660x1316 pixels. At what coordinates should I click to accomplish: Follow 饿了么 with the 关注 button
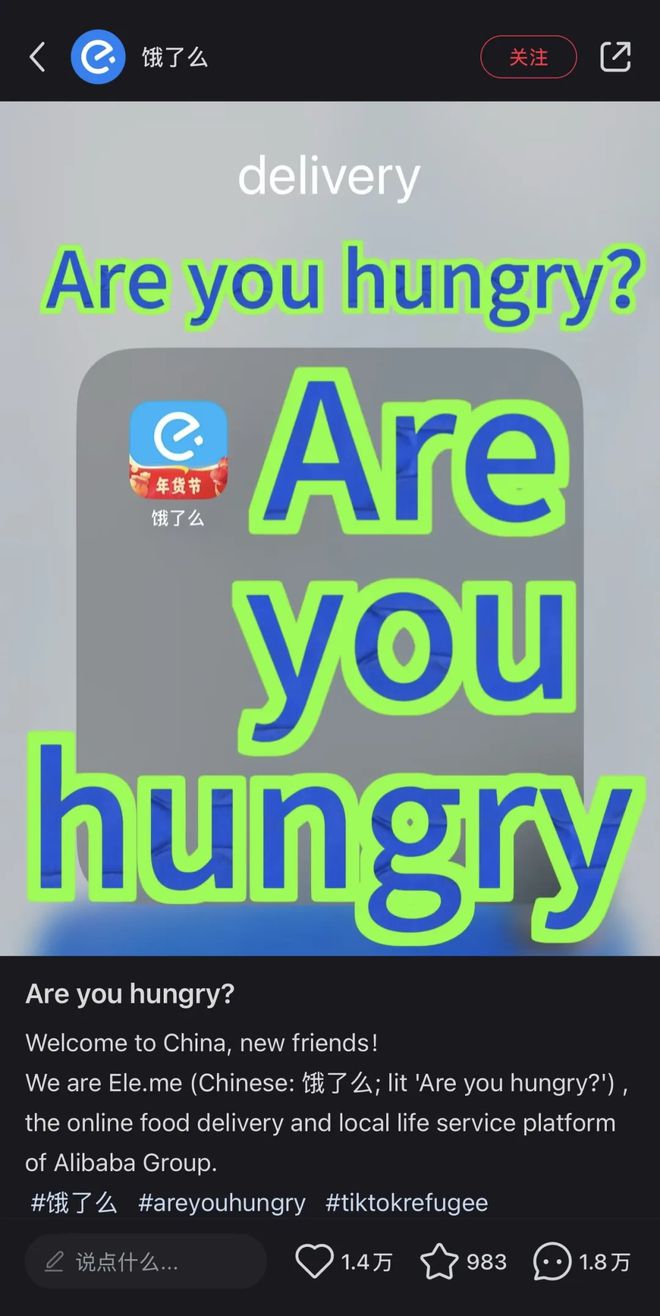coord(528,57)
